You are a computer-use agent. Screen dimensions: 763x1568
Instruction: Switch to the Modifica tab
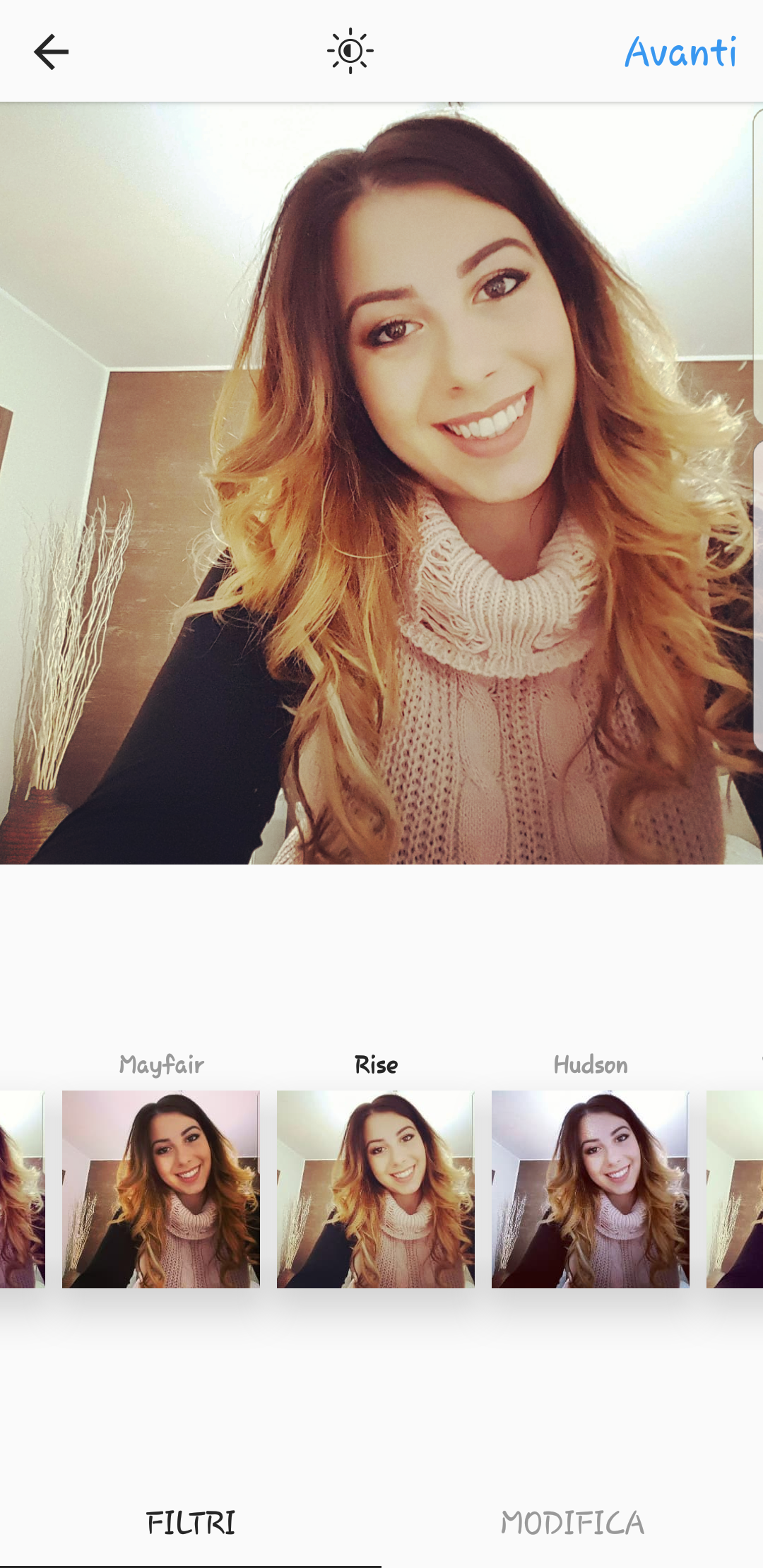pos(572,1523)
